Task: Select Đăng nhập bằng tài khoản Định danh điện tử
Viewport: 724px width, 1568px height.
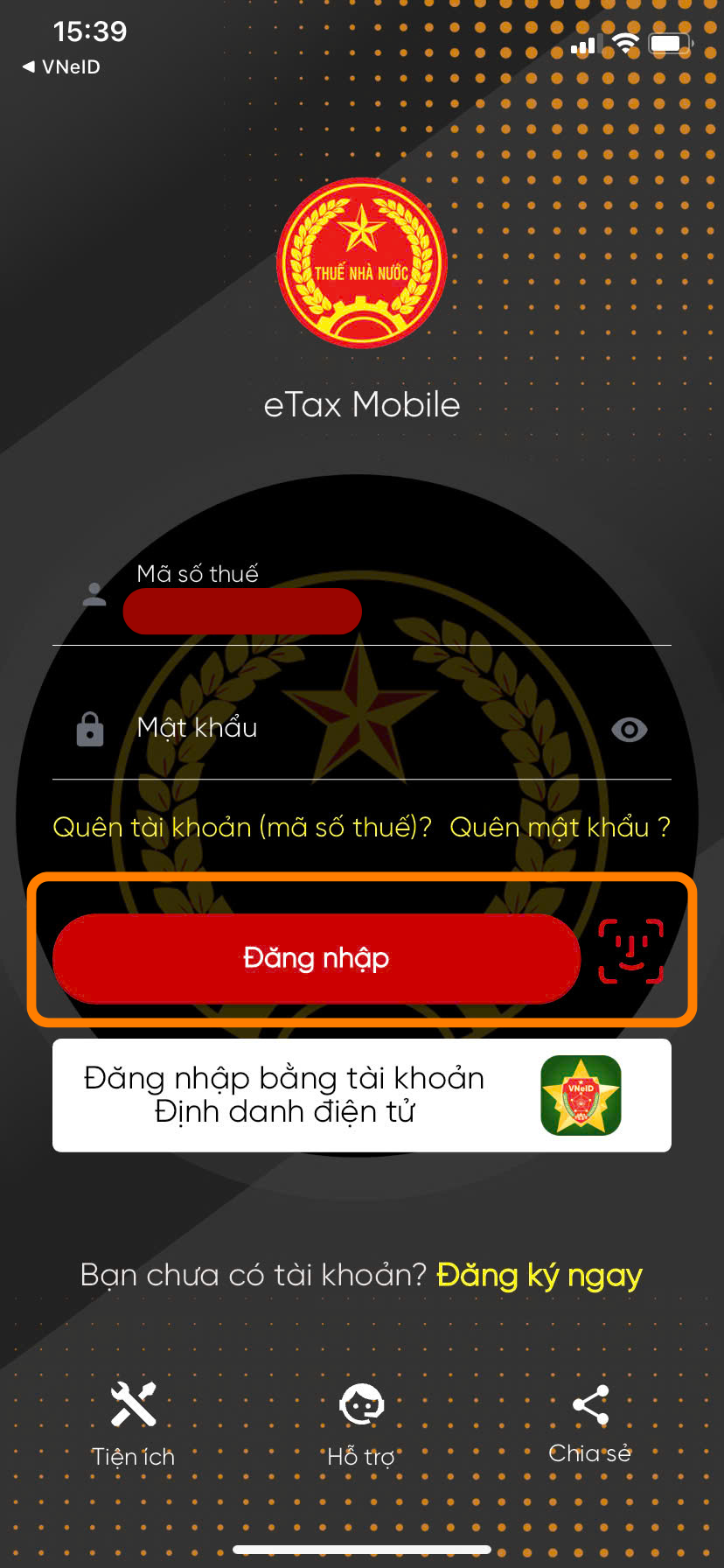Action: pos(361,1095)
